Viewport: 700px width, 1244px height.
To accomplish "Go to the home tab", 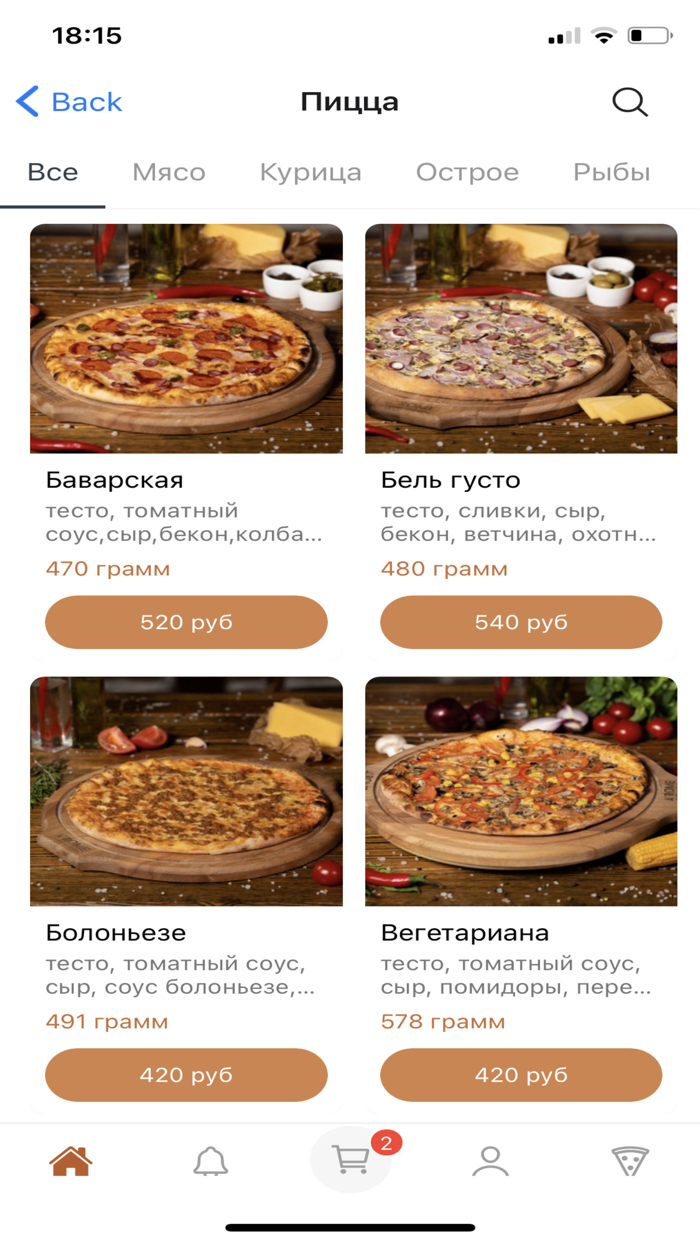I will tap(71, 1161).
